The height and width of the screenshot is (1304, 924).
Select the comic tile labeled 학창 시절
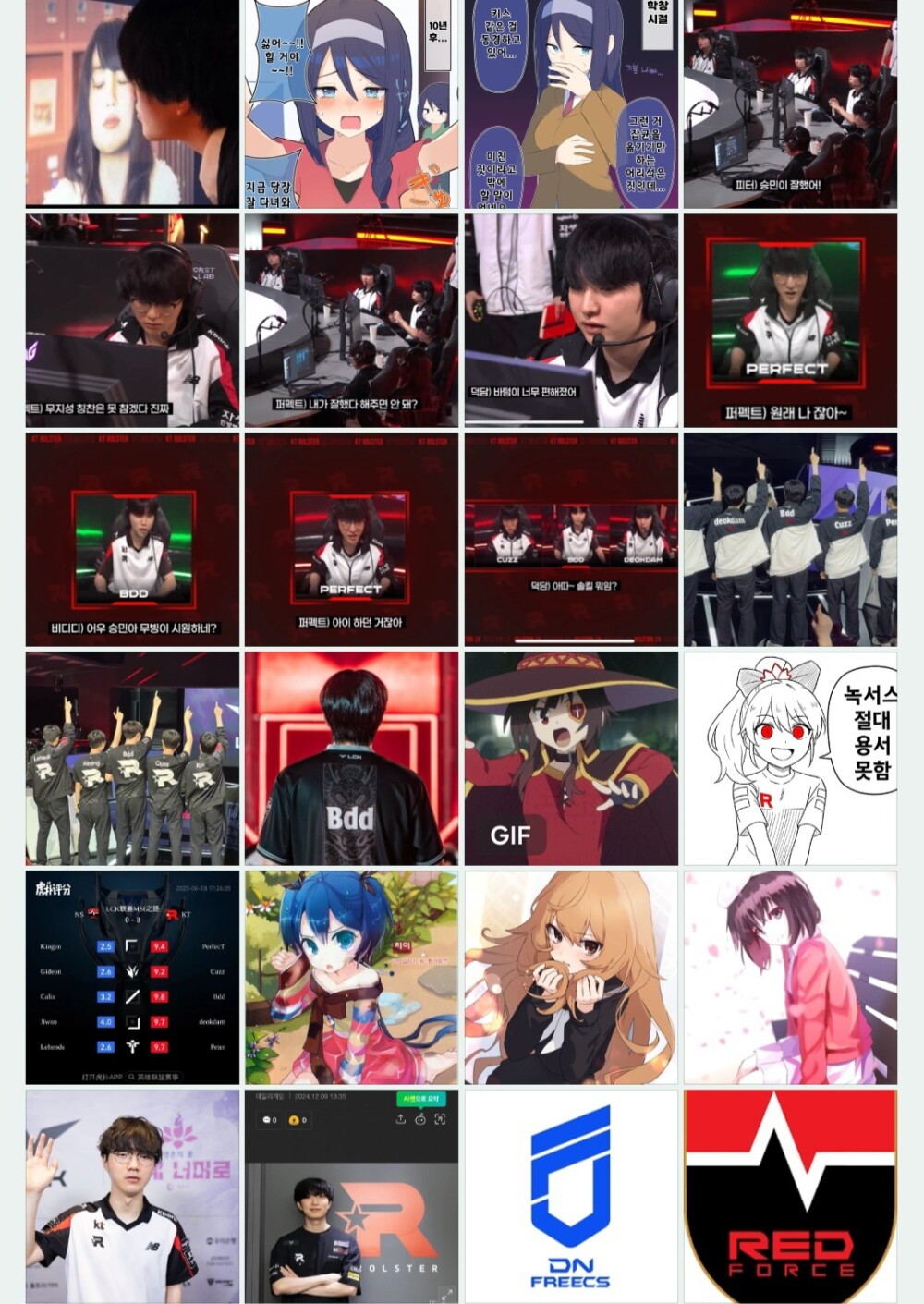[x=571, y=104]
